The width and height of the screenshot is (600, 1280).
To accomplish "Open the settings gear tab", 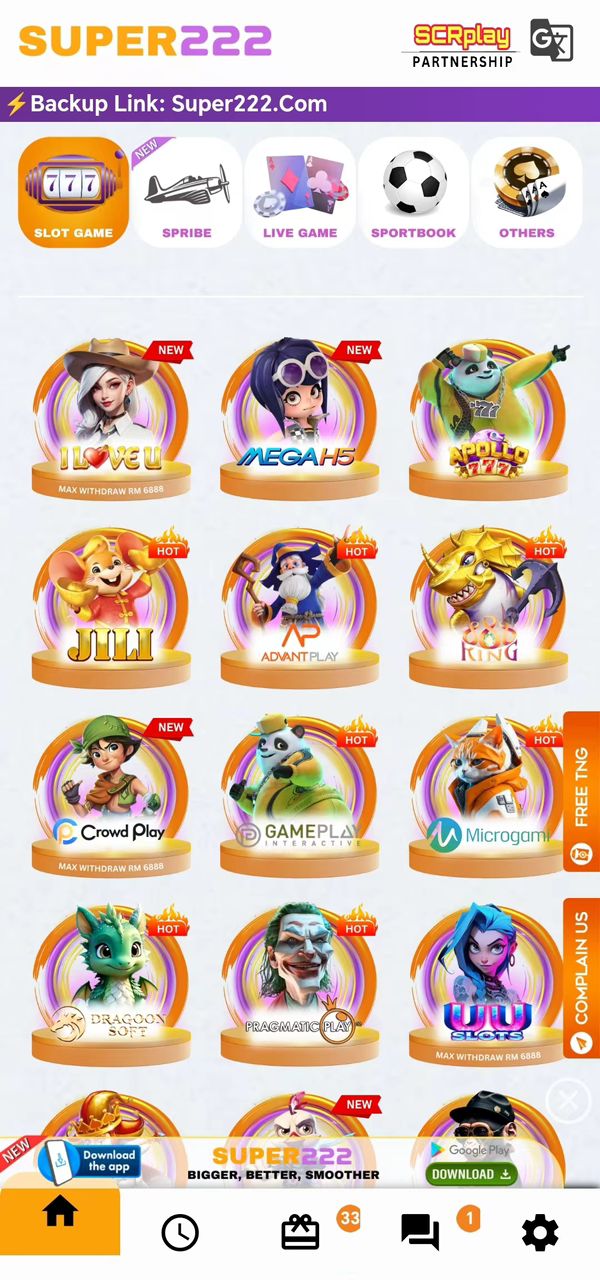I will [540, 1233].
